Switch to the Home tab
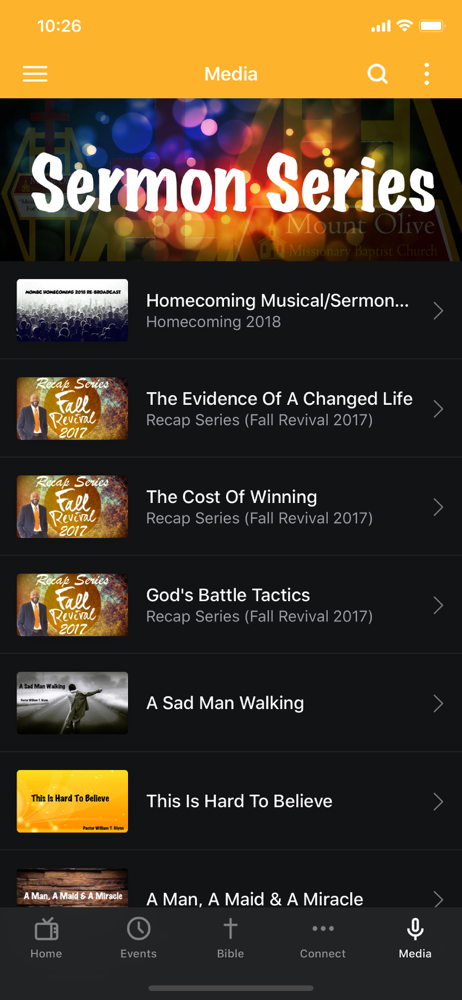462x1000 pixels. click(x=46, y=939)
